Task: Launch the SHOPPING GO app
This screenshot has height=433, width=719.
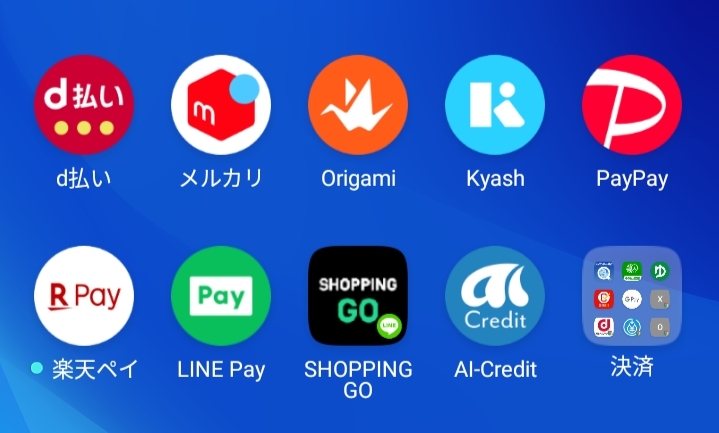Action: click(358, 296)
